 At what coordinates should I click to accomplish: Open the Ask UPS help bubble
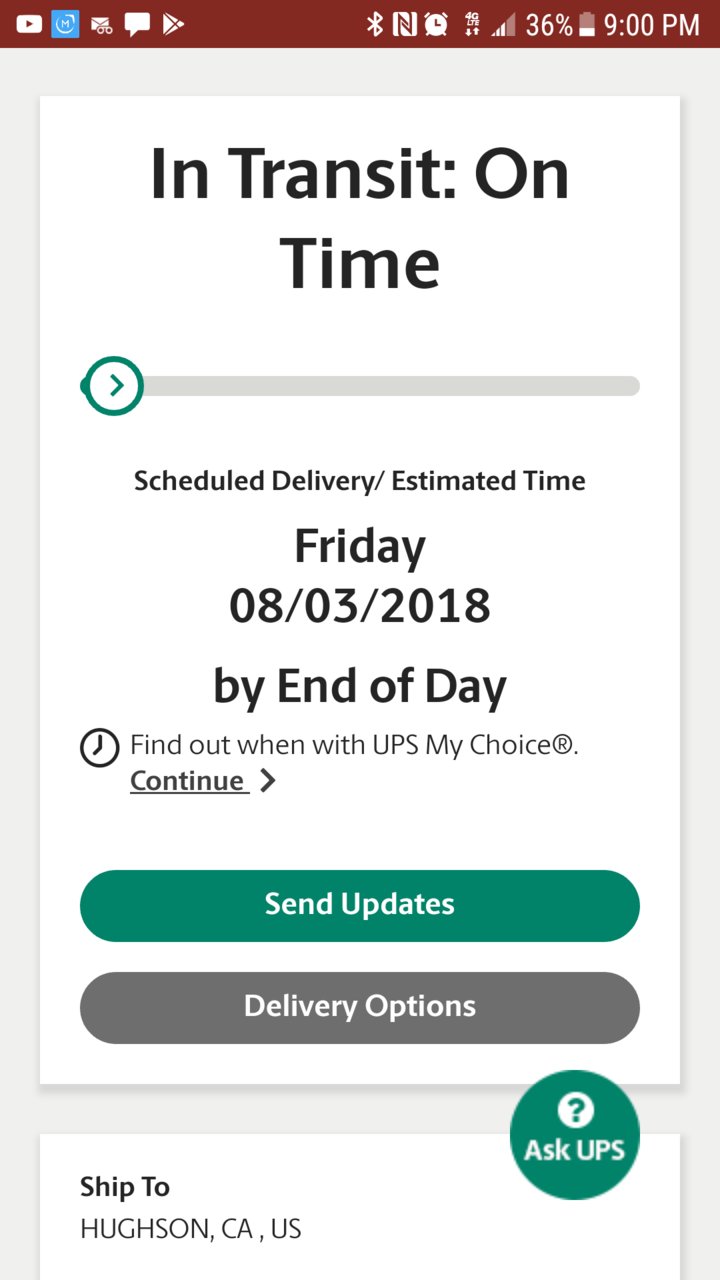coord(574,1135)
